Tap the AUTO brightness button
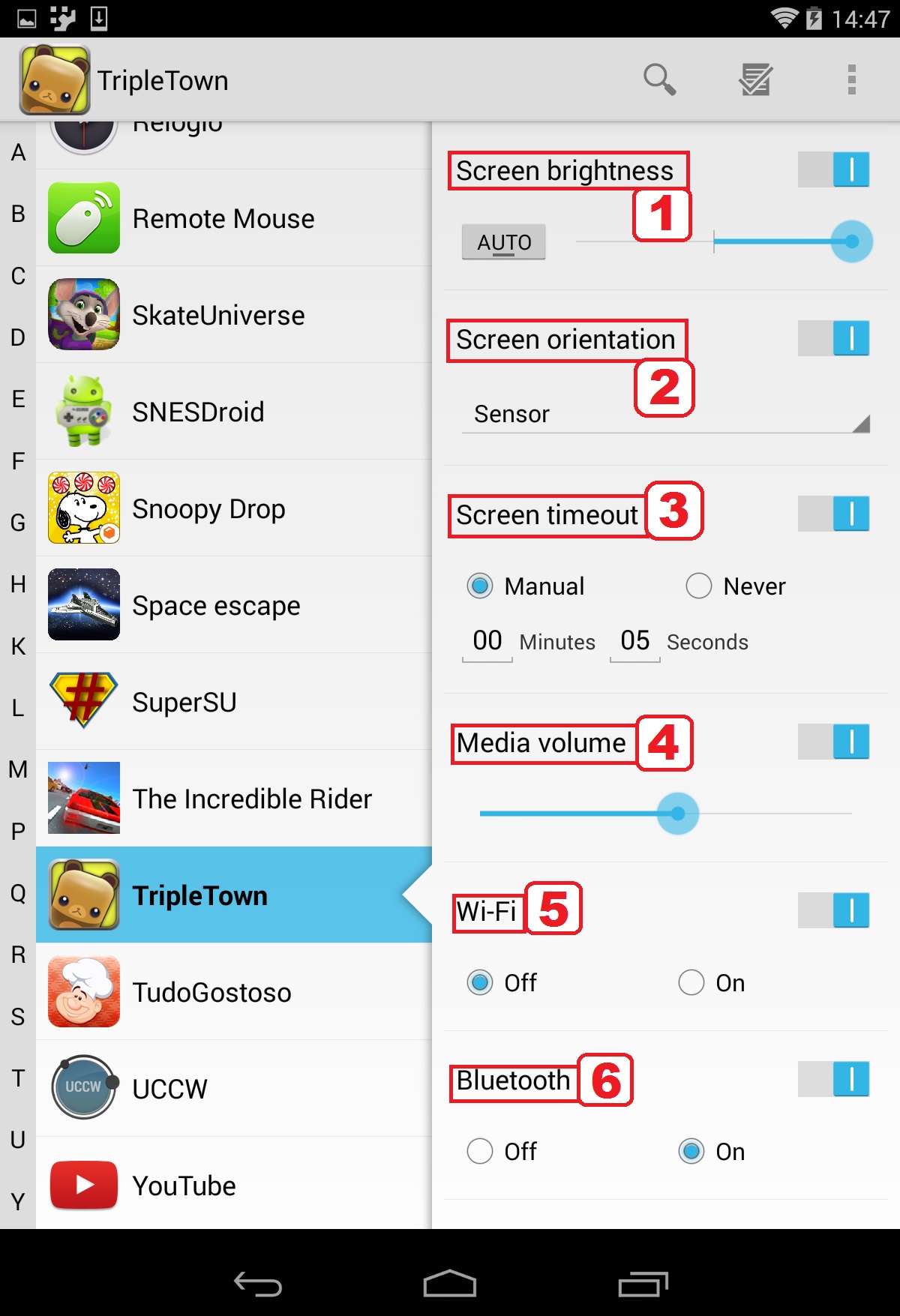900x1316 pixels. pyautogui.click(x=503, y=242)
